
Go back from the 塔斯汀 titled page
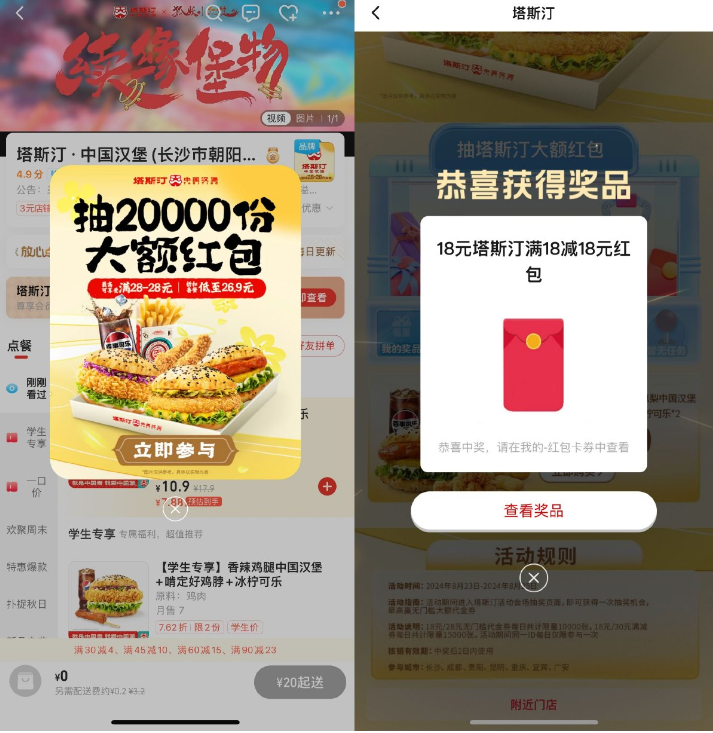click(376, 13)
